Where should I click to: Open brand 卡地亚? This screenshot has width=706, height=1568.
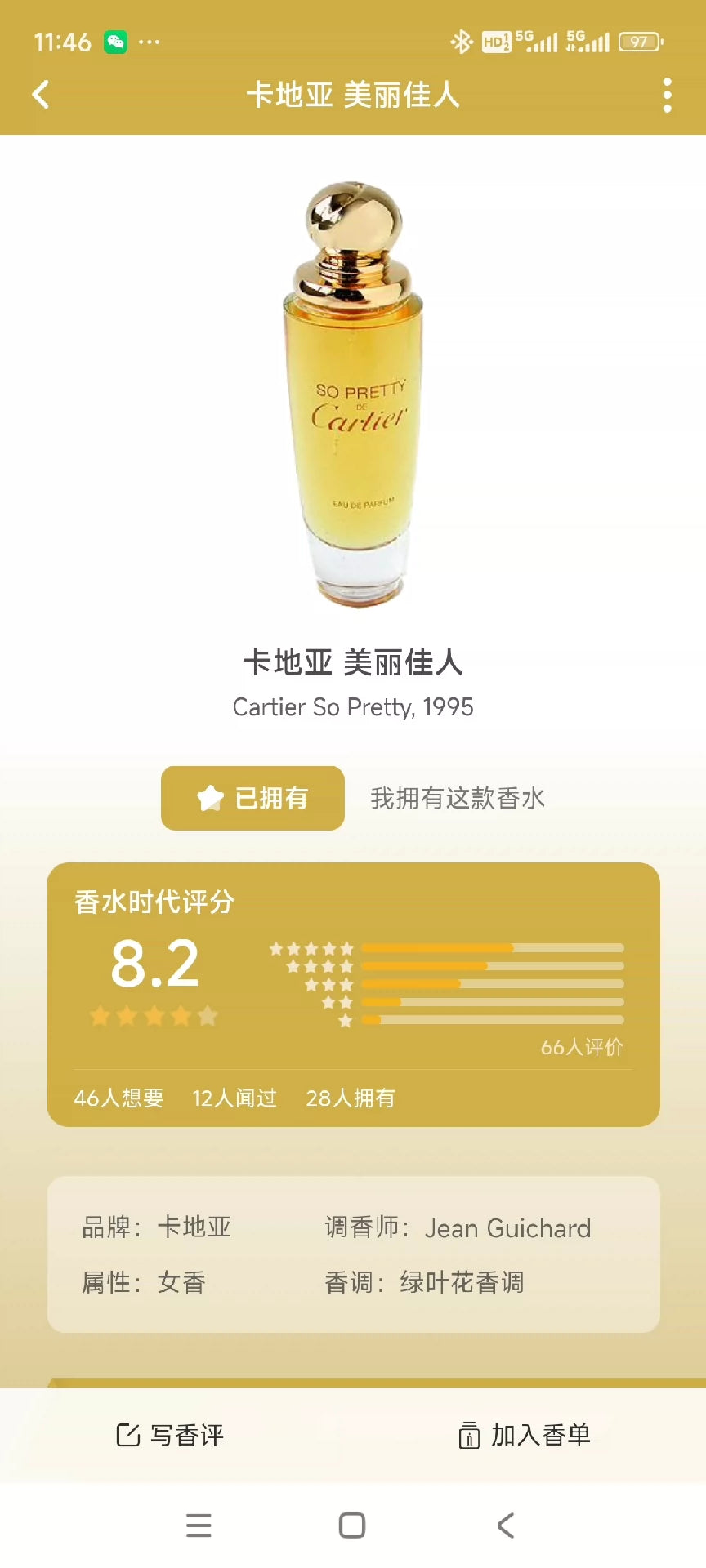pyautogui.click(x=194, y=1227)
